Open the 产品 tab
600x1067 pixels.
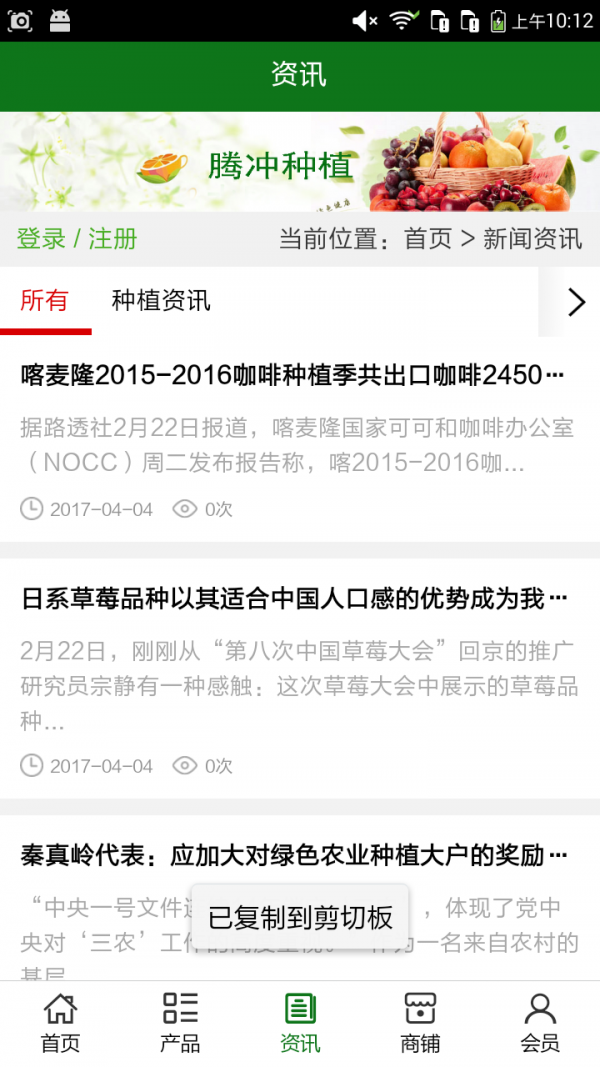click(180, 1023)
